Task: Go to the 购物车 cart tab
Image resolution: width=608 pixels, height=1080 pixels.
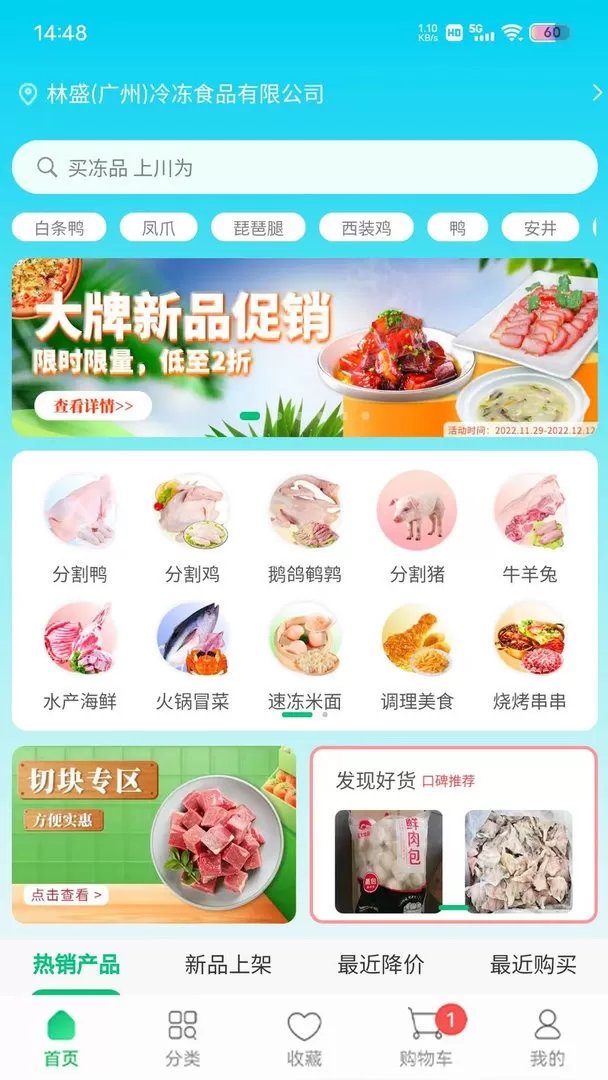Action: [426, 1038]
